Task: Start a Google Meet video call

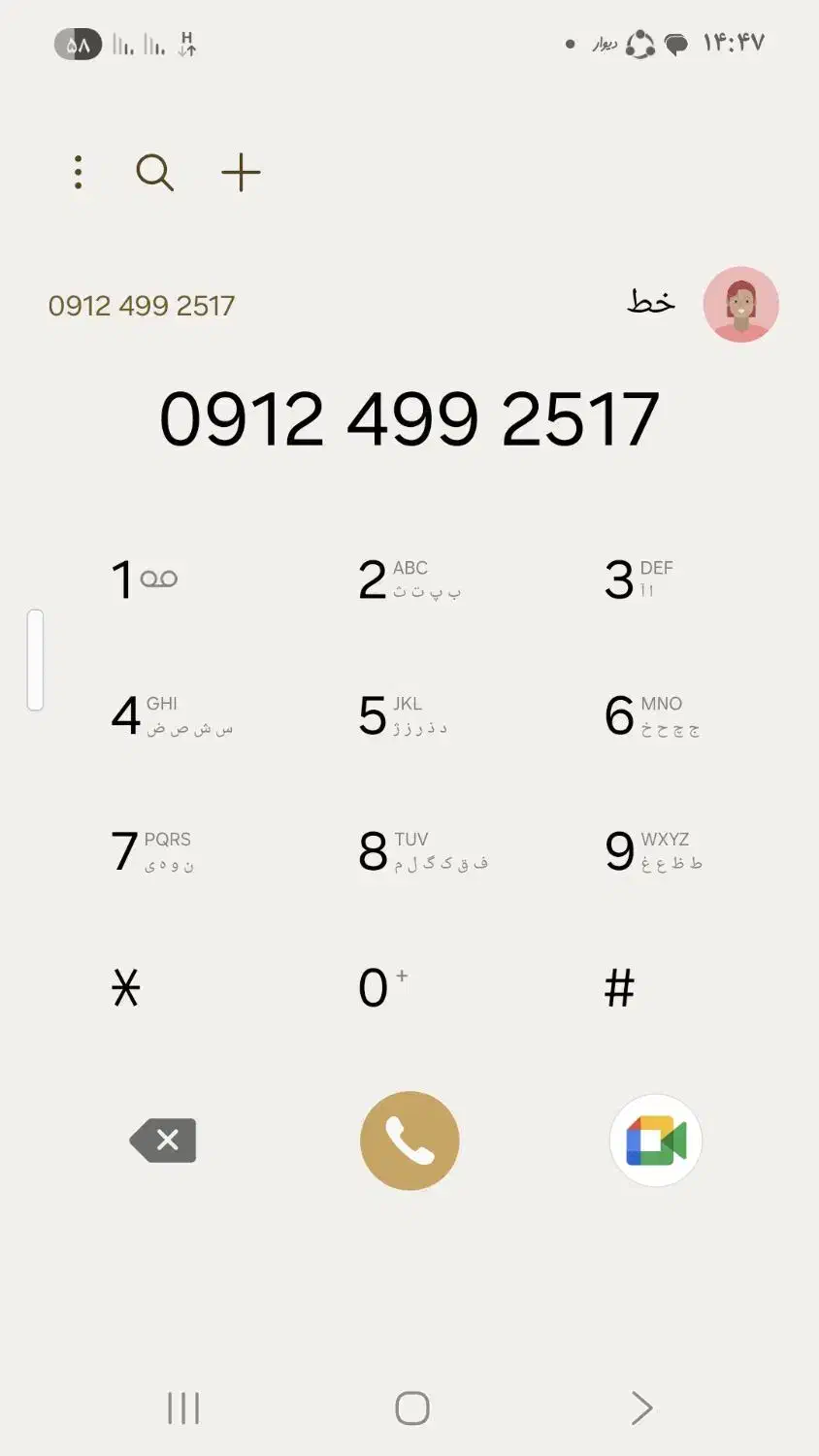Action: pos(656,1141)
